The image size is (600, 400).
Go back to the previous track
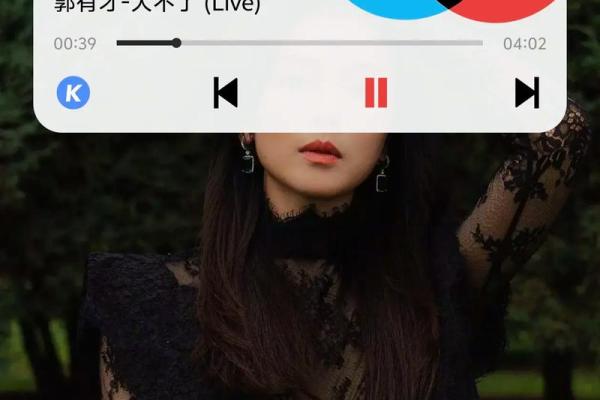225,92
